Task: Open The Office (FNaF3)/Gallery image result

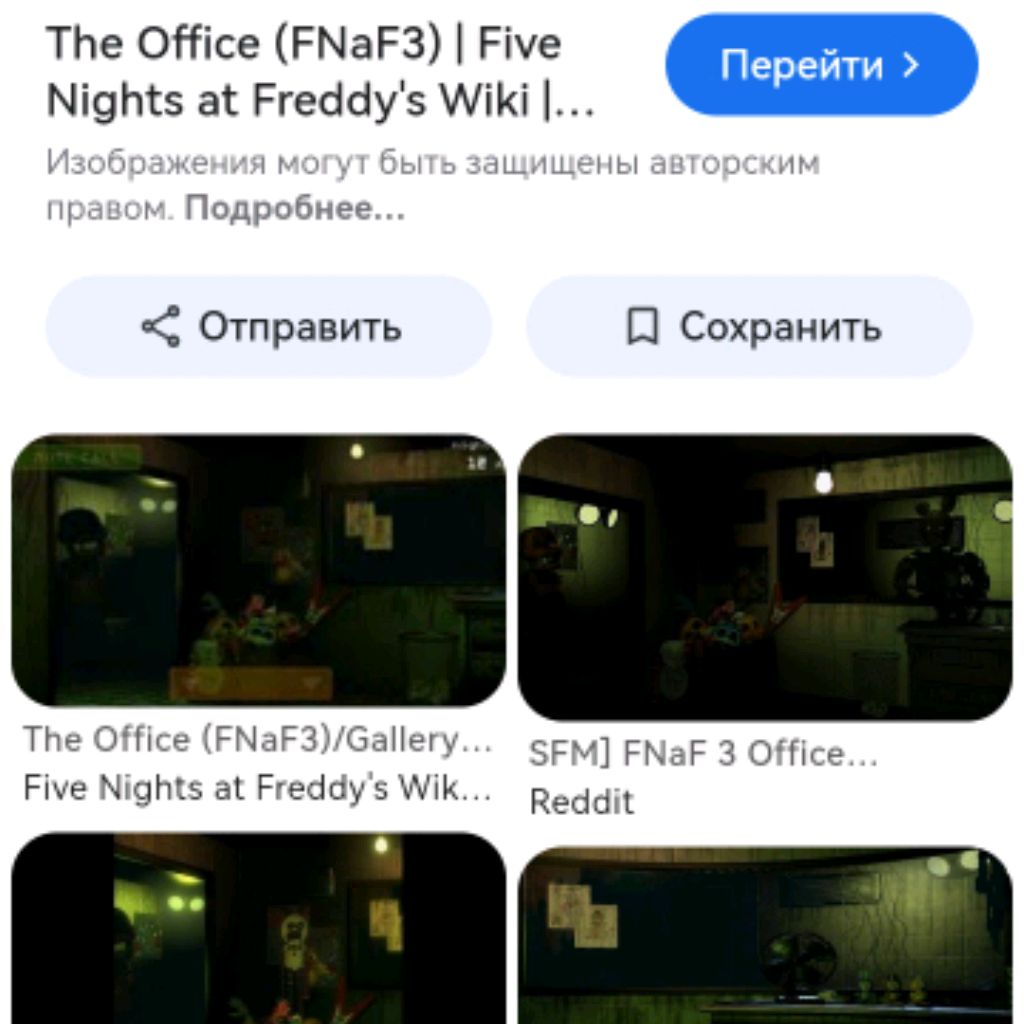Action: pyautogui.click(x=258, y=570)
